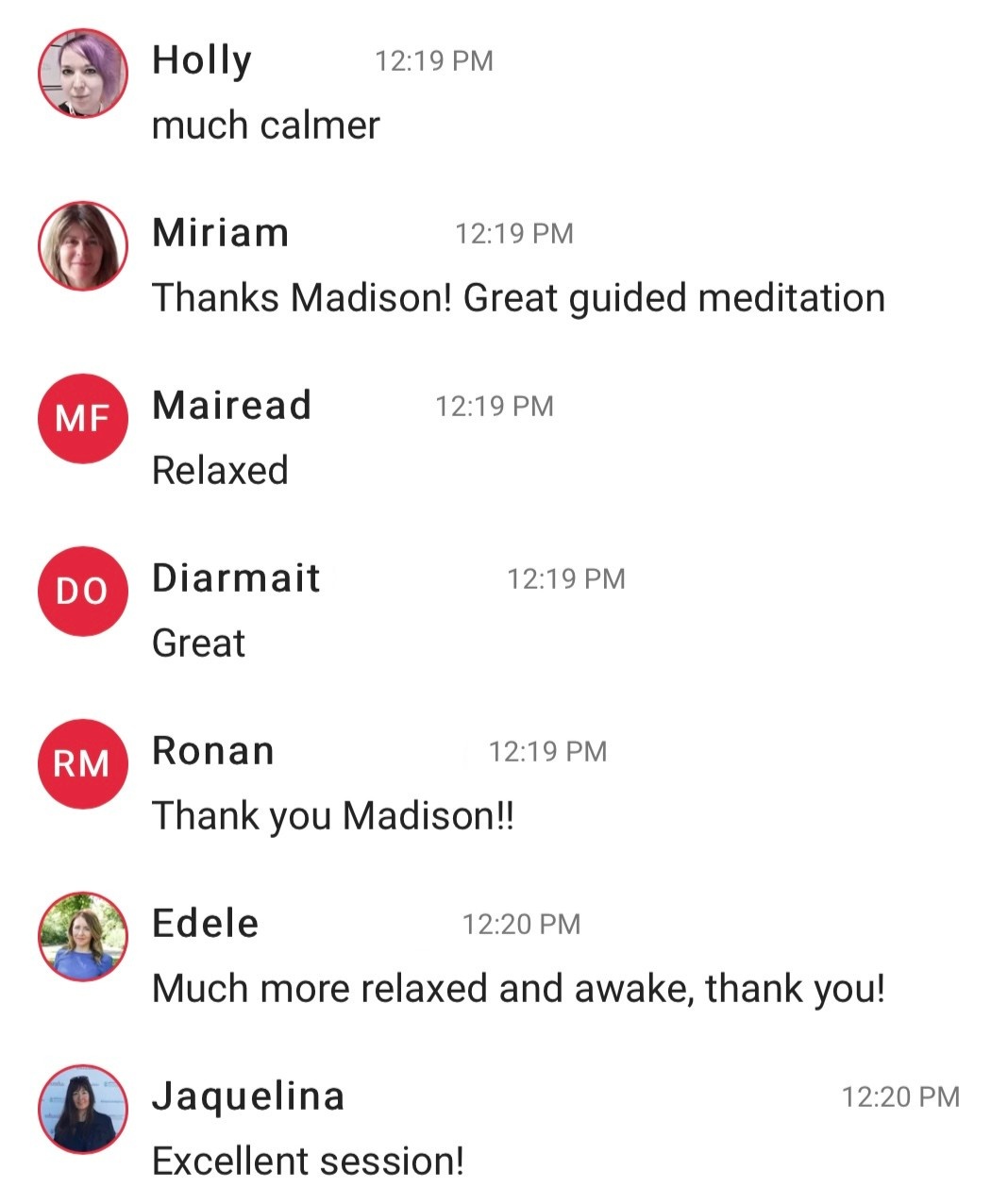Select Ronan's RM avatar

[x=82, y=763]
